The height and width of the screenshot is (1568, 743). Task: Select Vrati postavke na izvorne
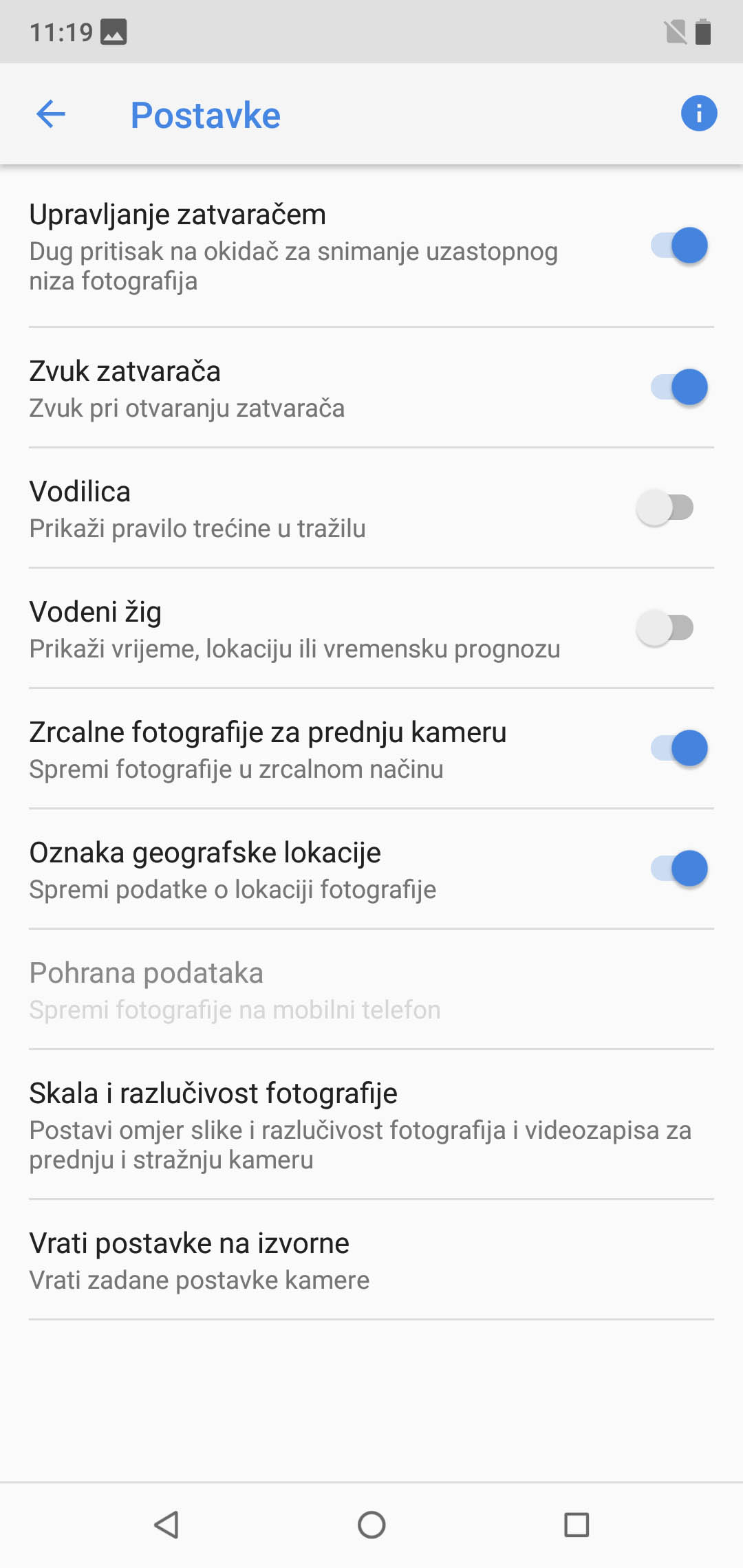[x=371, y=1260]
